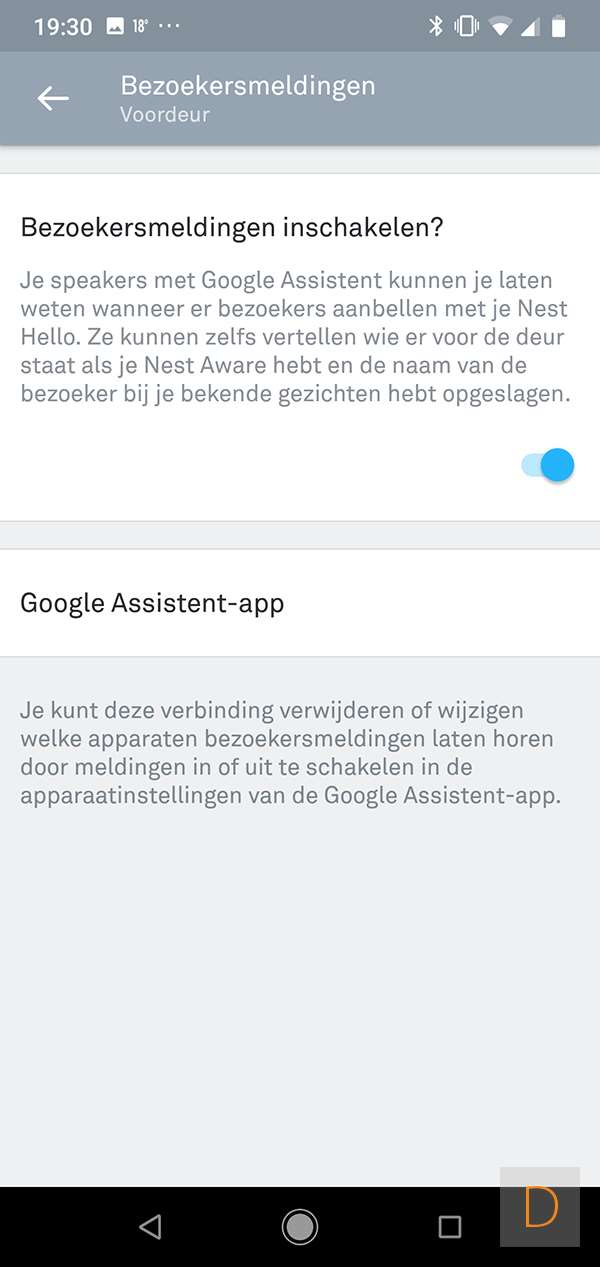Open the recent apps overview
This screenshot has height=1267, width=600.
450,1226
